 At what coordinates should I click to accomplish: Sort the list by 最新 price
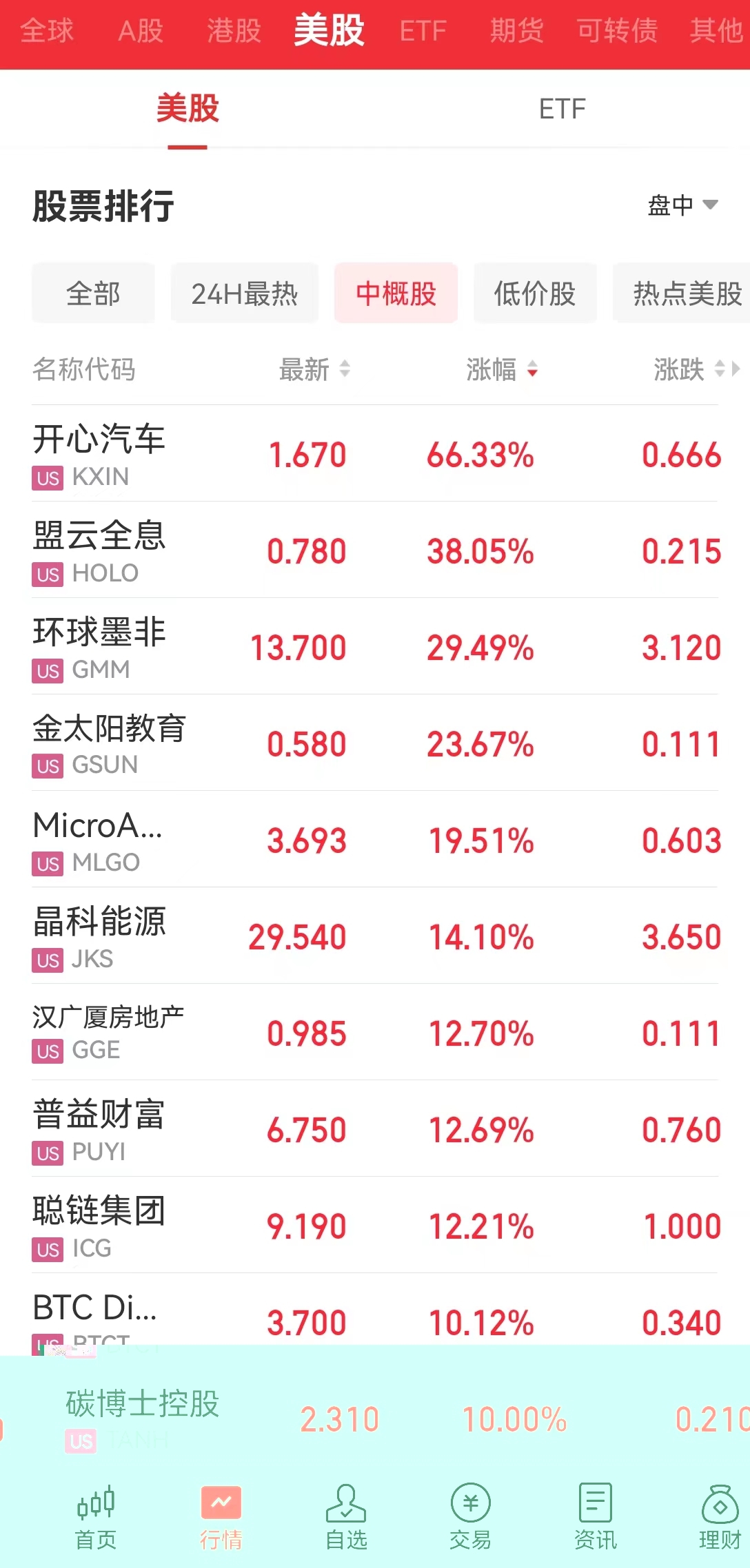click(x=314, y=369)
